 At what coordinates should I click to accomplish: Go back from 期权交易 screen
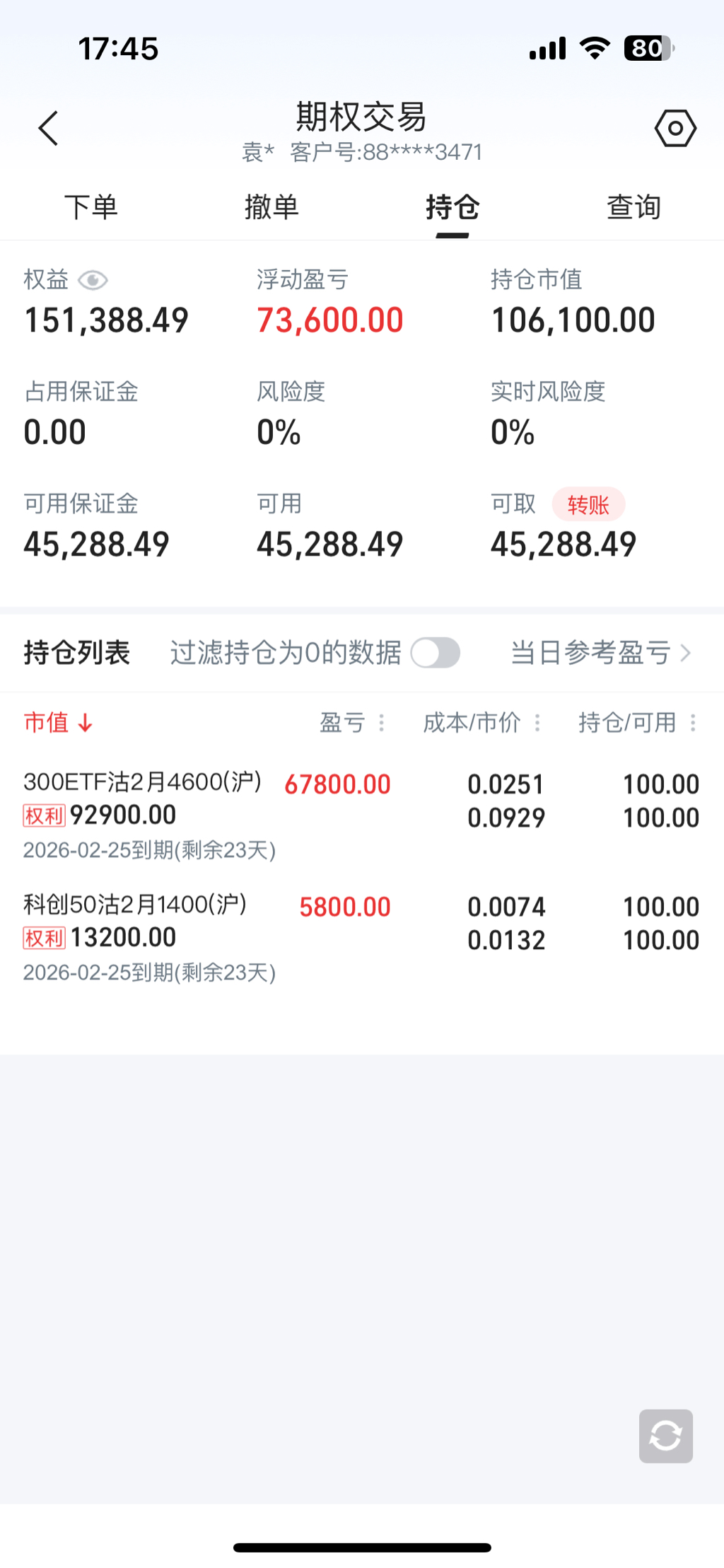[x=48, y=129]
